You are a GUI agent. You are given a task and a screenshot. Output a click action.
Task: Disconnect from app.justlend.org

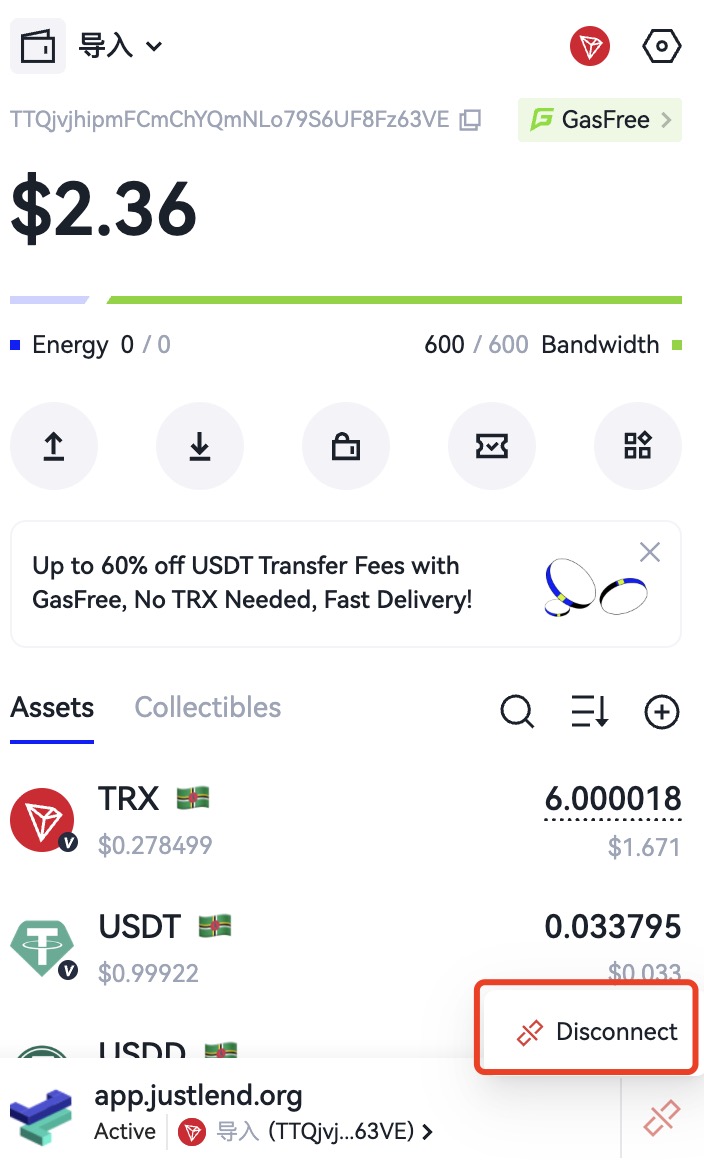598,1032
